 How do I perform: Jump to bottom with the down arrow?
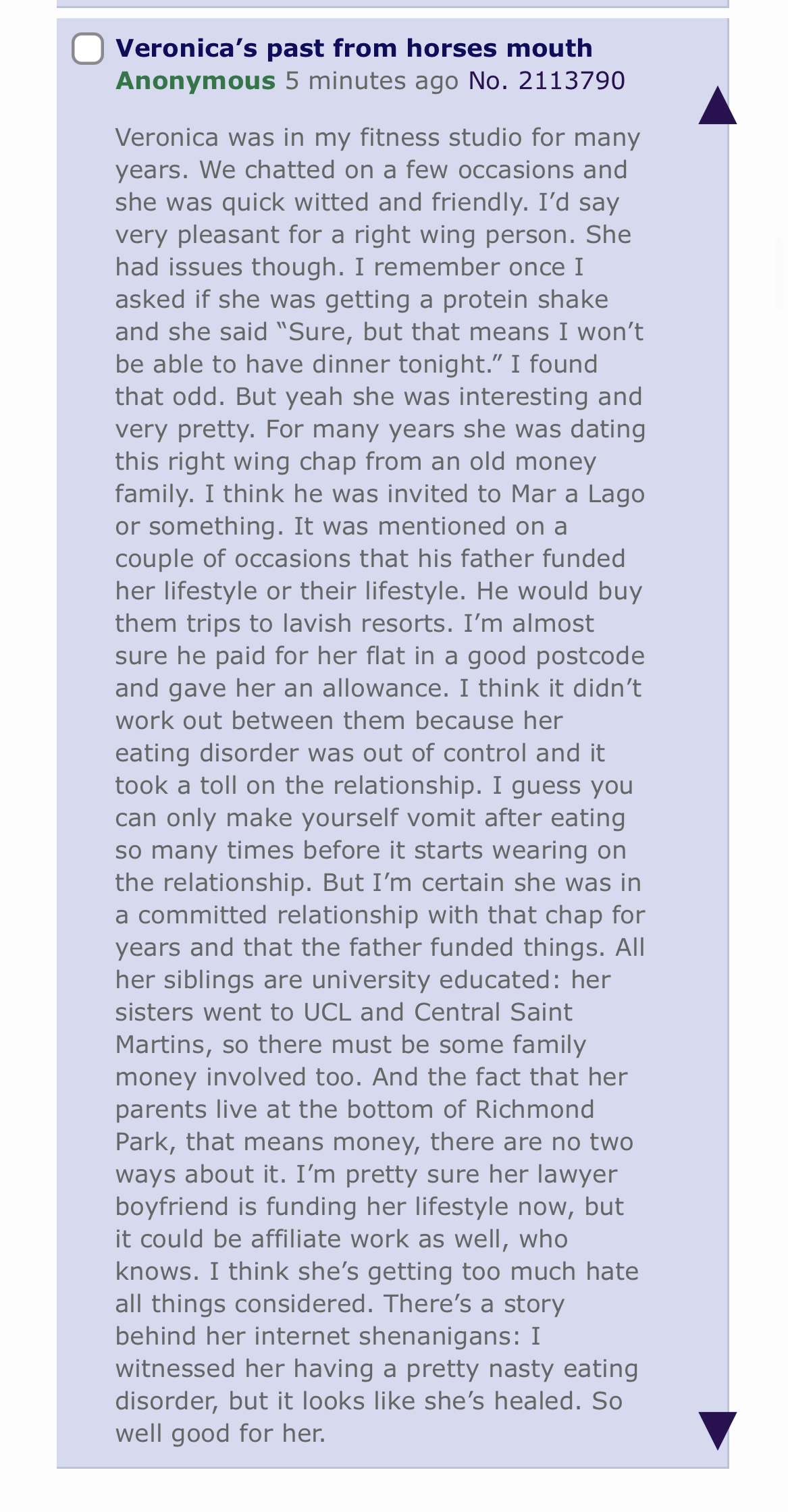717,1430
